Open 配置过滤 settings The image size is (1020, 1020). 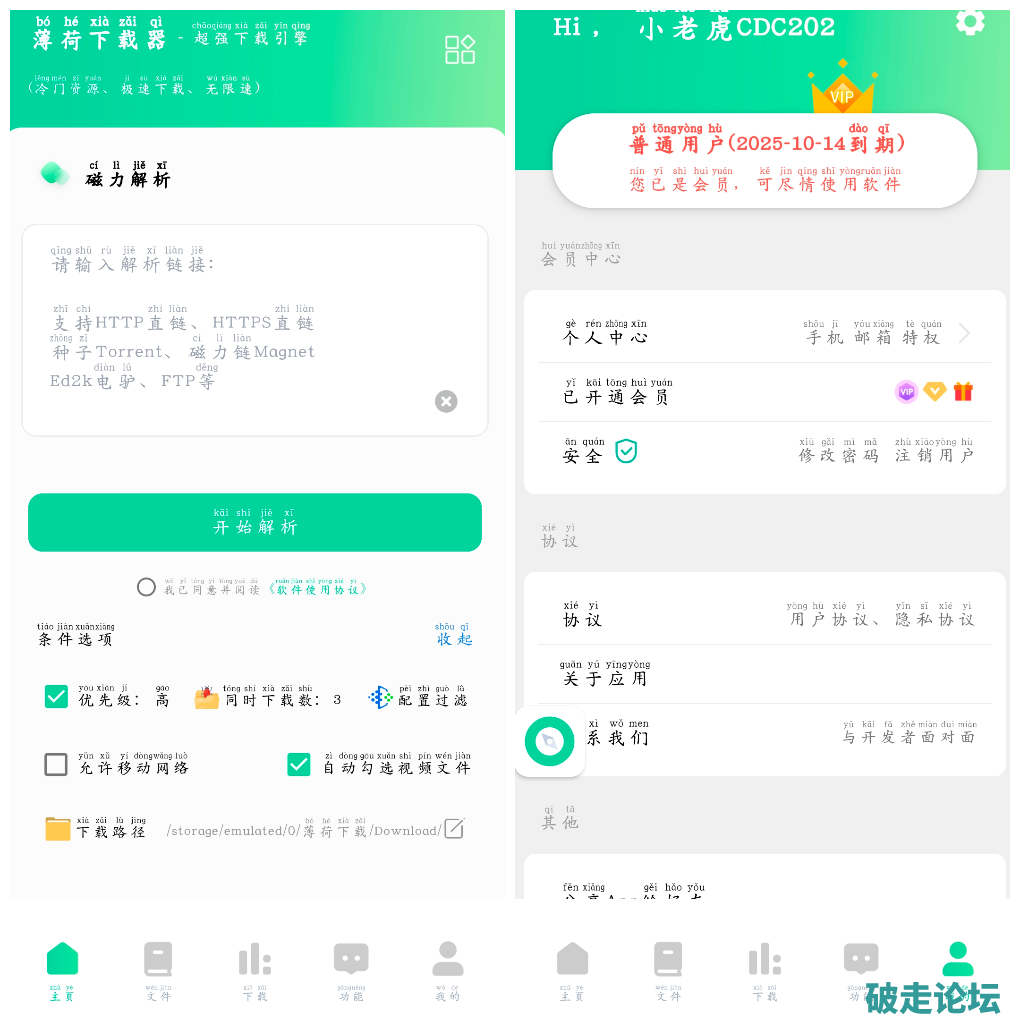(420, 698)
